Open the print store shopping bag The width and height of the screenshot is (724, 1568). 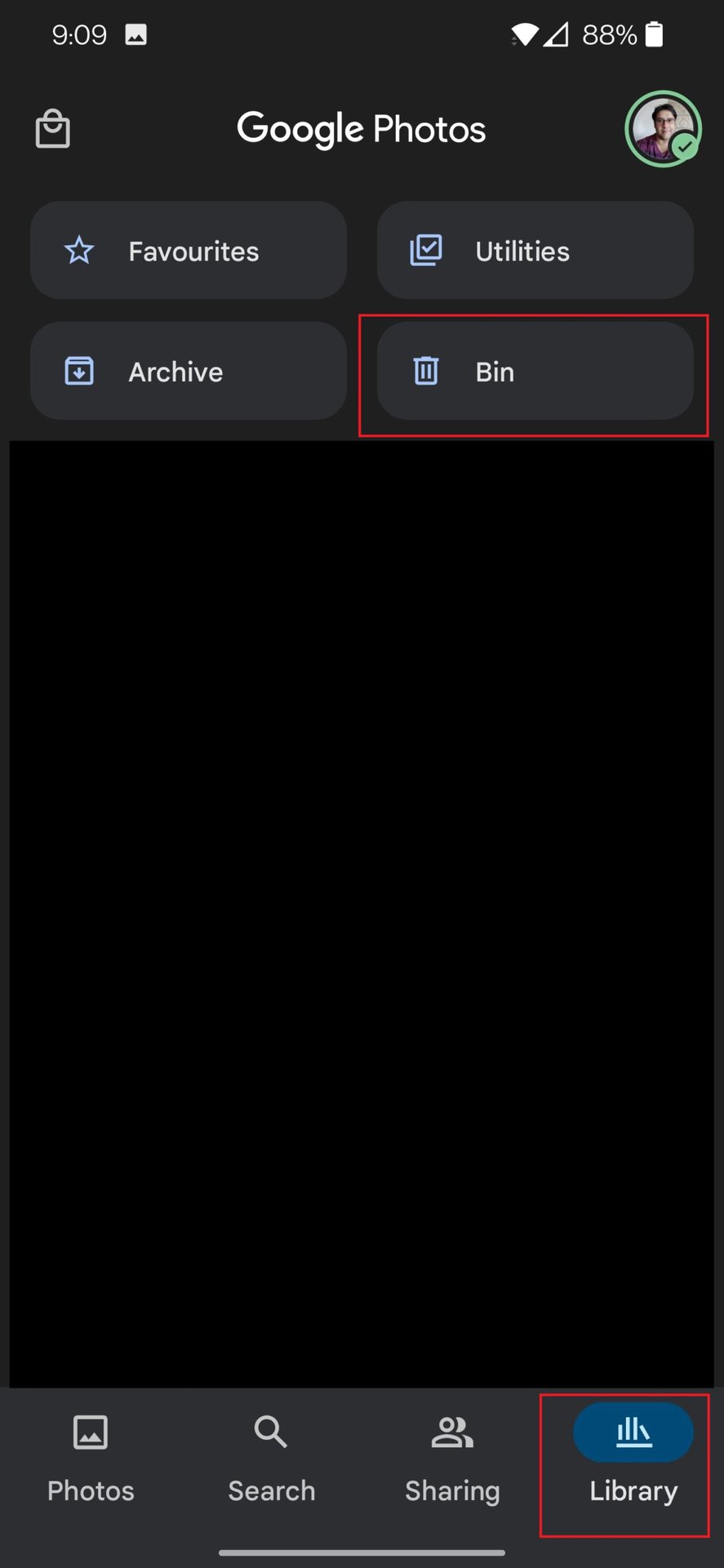click(x=53, y=129)
